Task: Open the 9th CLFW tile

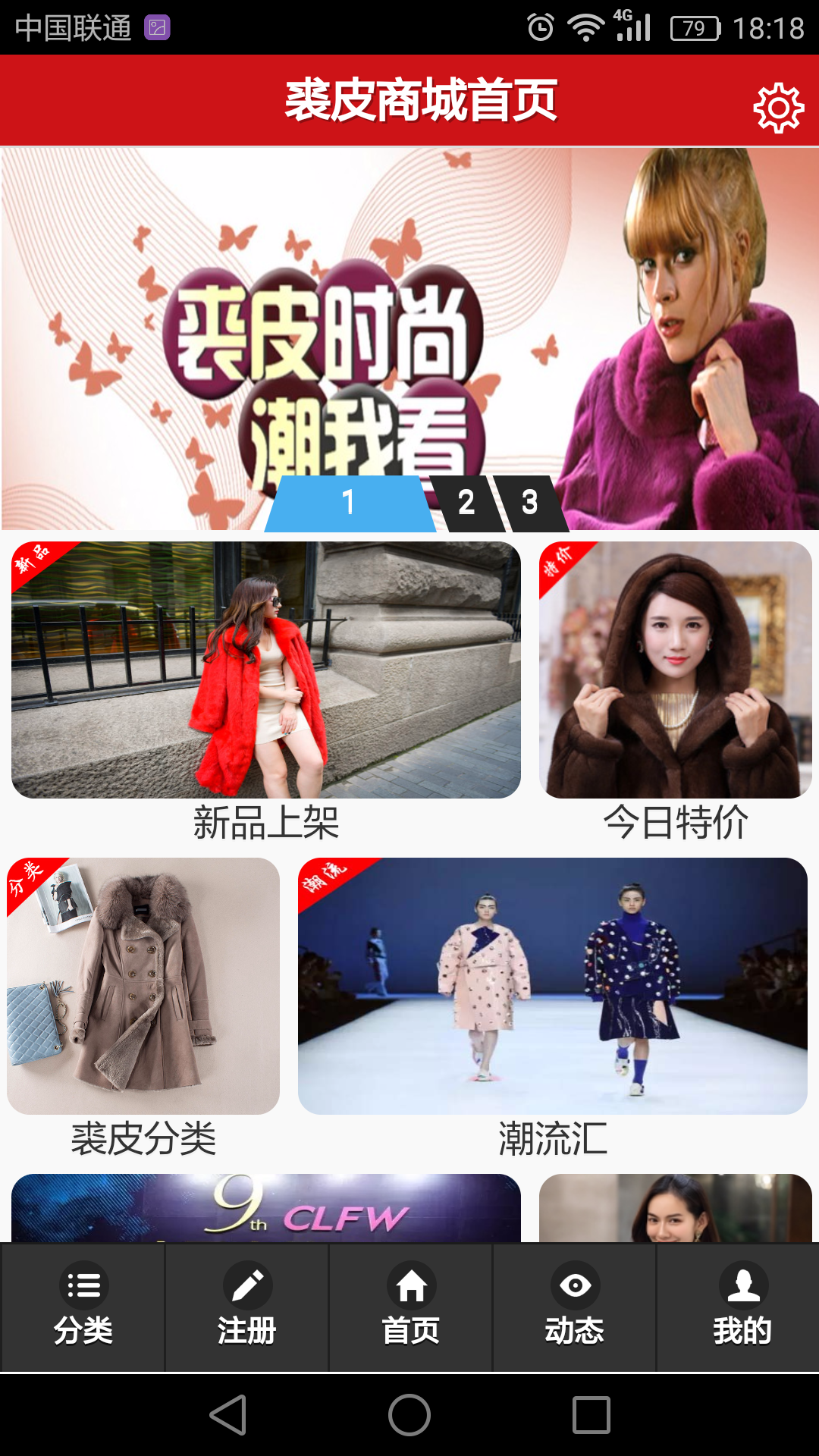Action: pos(265,1208)
